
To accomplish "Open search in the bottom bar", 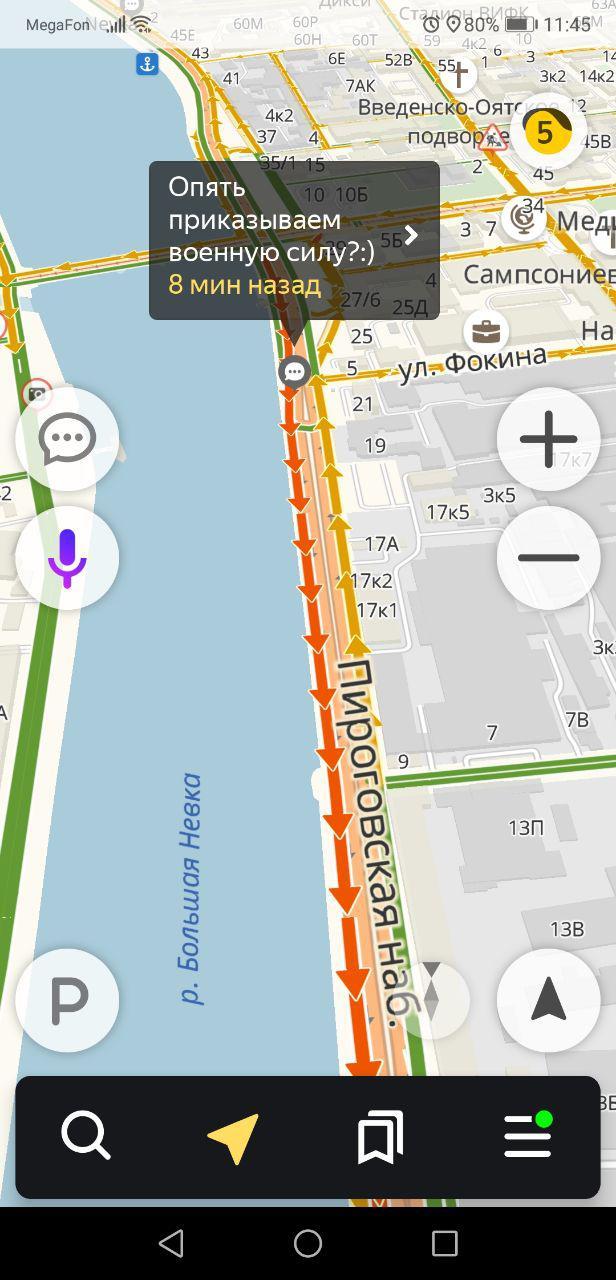I will coord(86,1136).
